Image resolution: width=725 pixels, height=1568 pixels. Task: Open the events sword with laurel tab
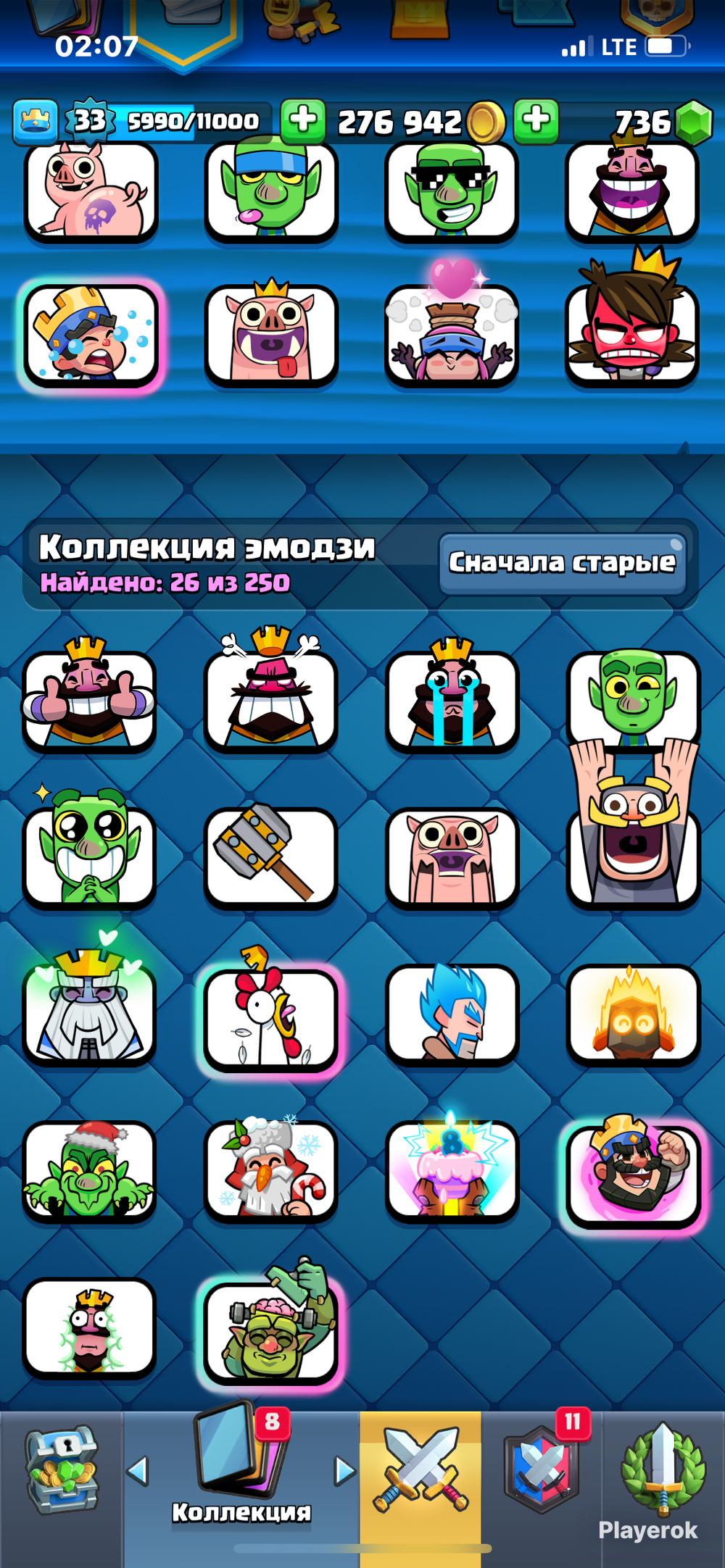click(663, 1478)
